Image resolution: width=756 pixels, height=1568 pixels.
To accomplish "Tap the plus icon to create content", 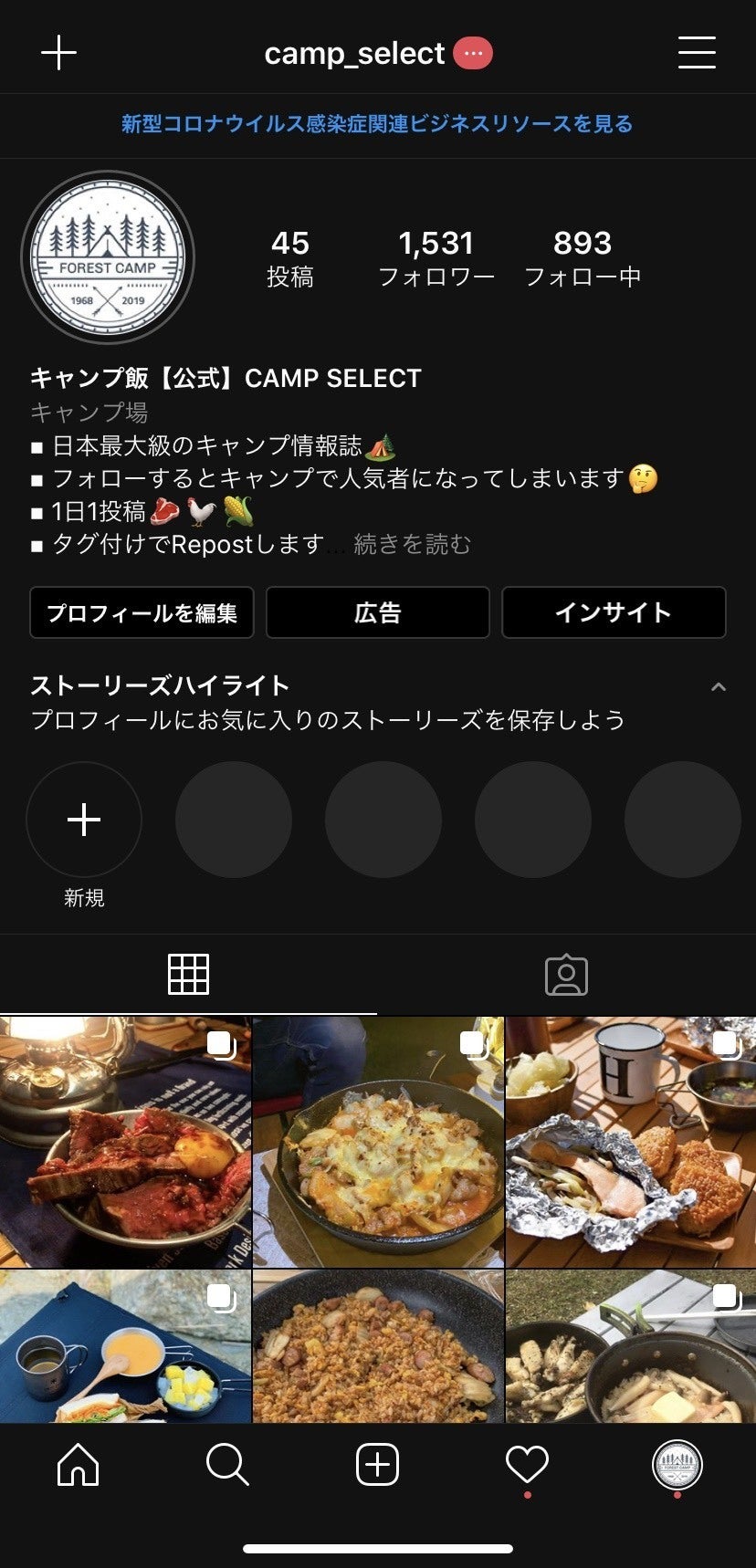I will tap(59, 53).
